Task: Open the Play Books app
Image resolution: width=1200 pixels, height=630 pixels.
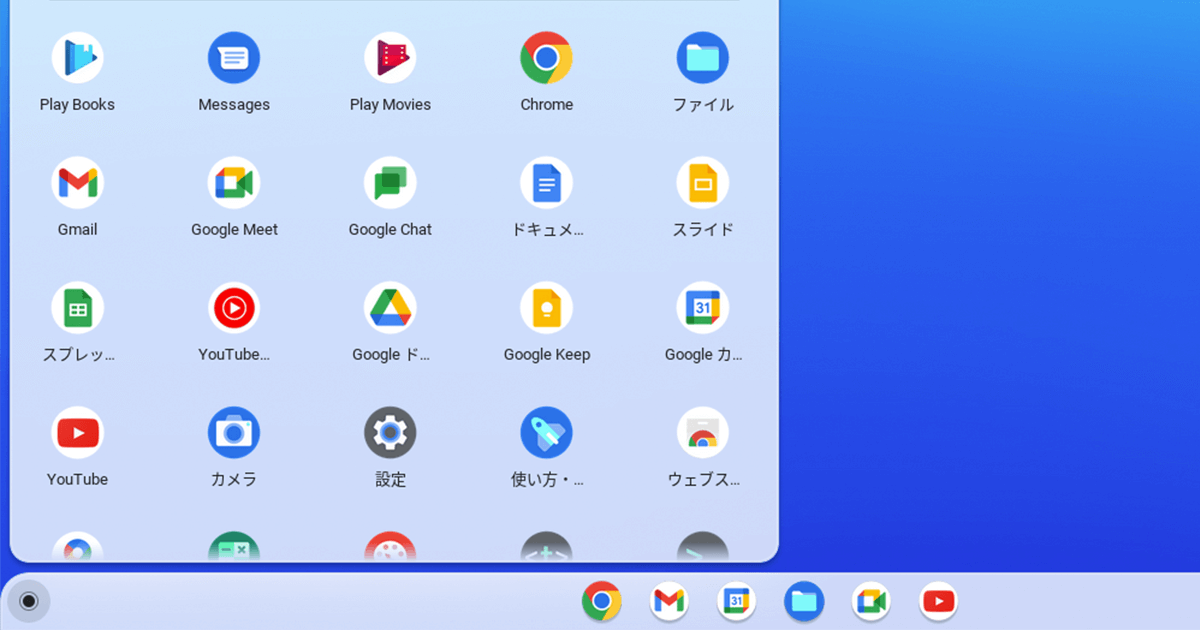Action: (77, 58)
